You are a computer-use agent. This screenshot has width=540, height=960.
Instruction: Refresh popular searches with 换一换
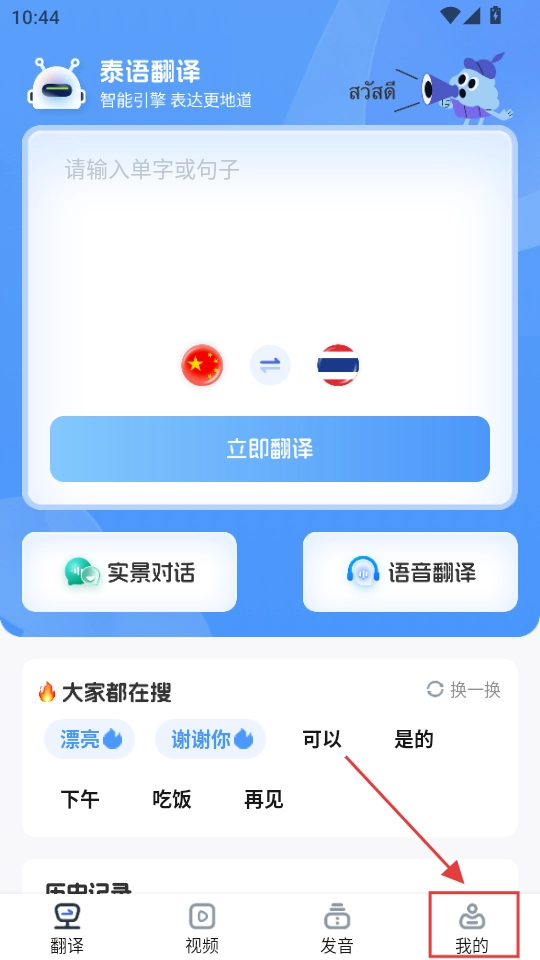(x=463, y=690)
